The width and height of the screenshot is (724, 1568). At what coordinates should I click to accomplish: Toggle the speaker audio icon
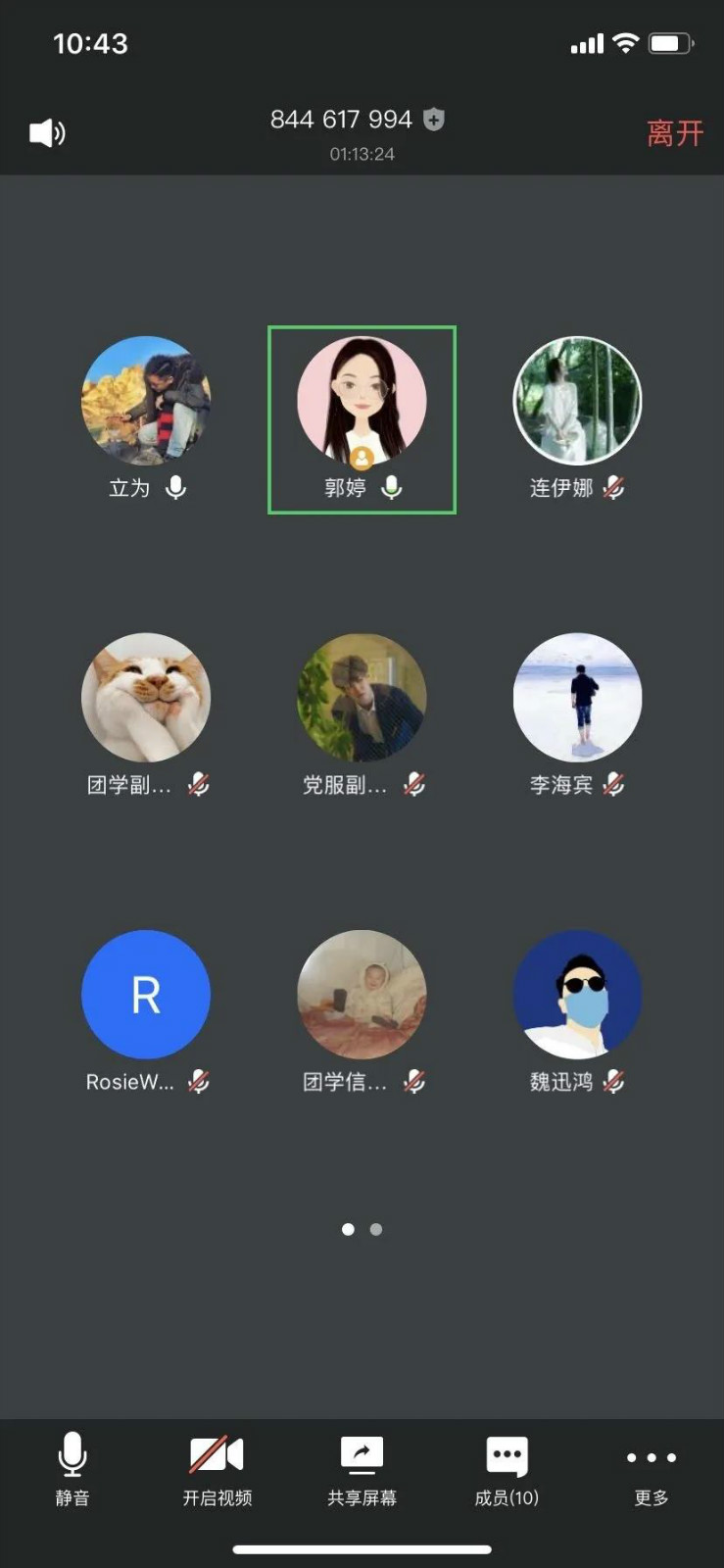pos(47,133)
